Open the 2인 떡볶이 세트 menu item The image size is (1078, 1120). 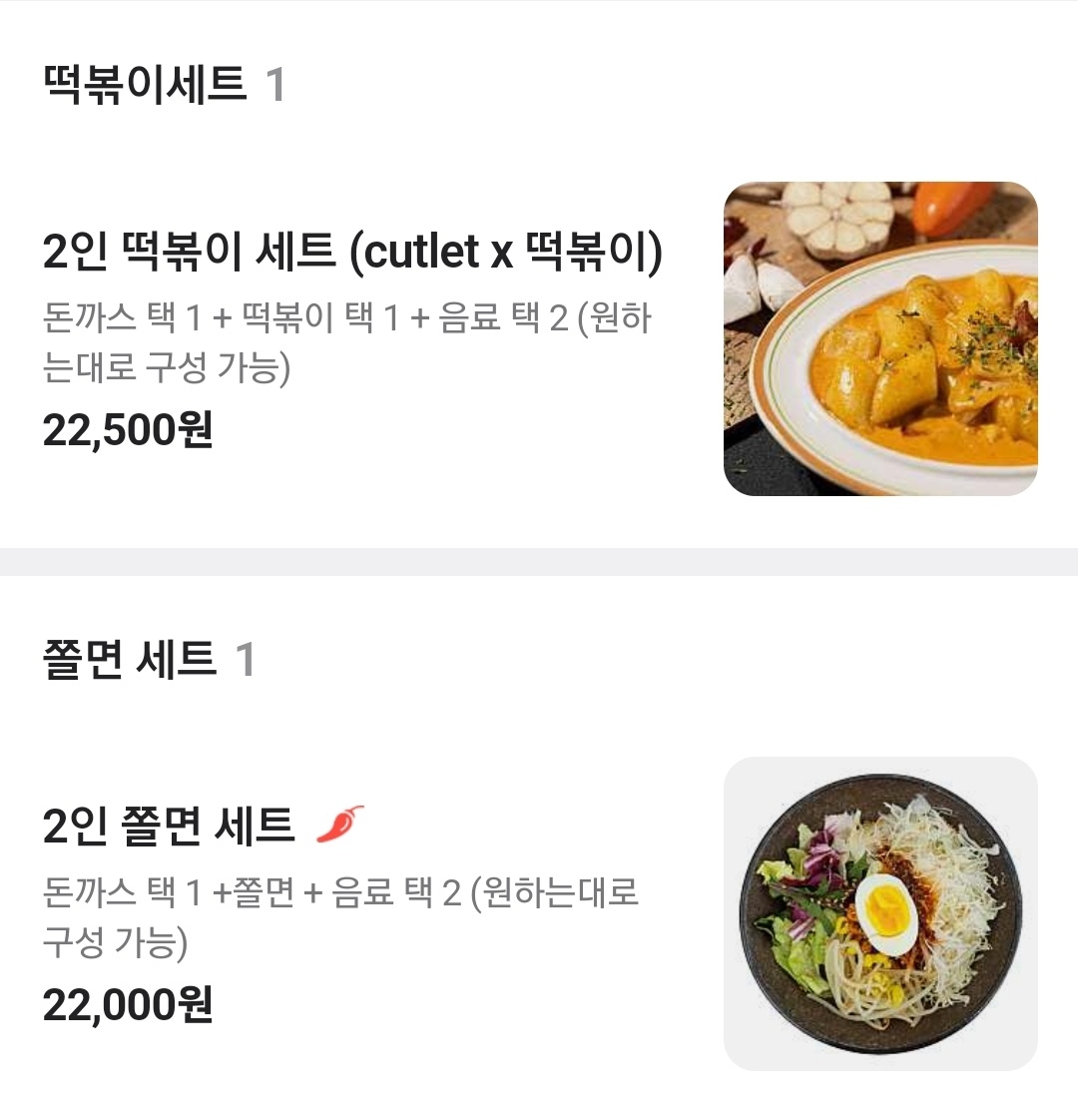(x=351, y=252)
